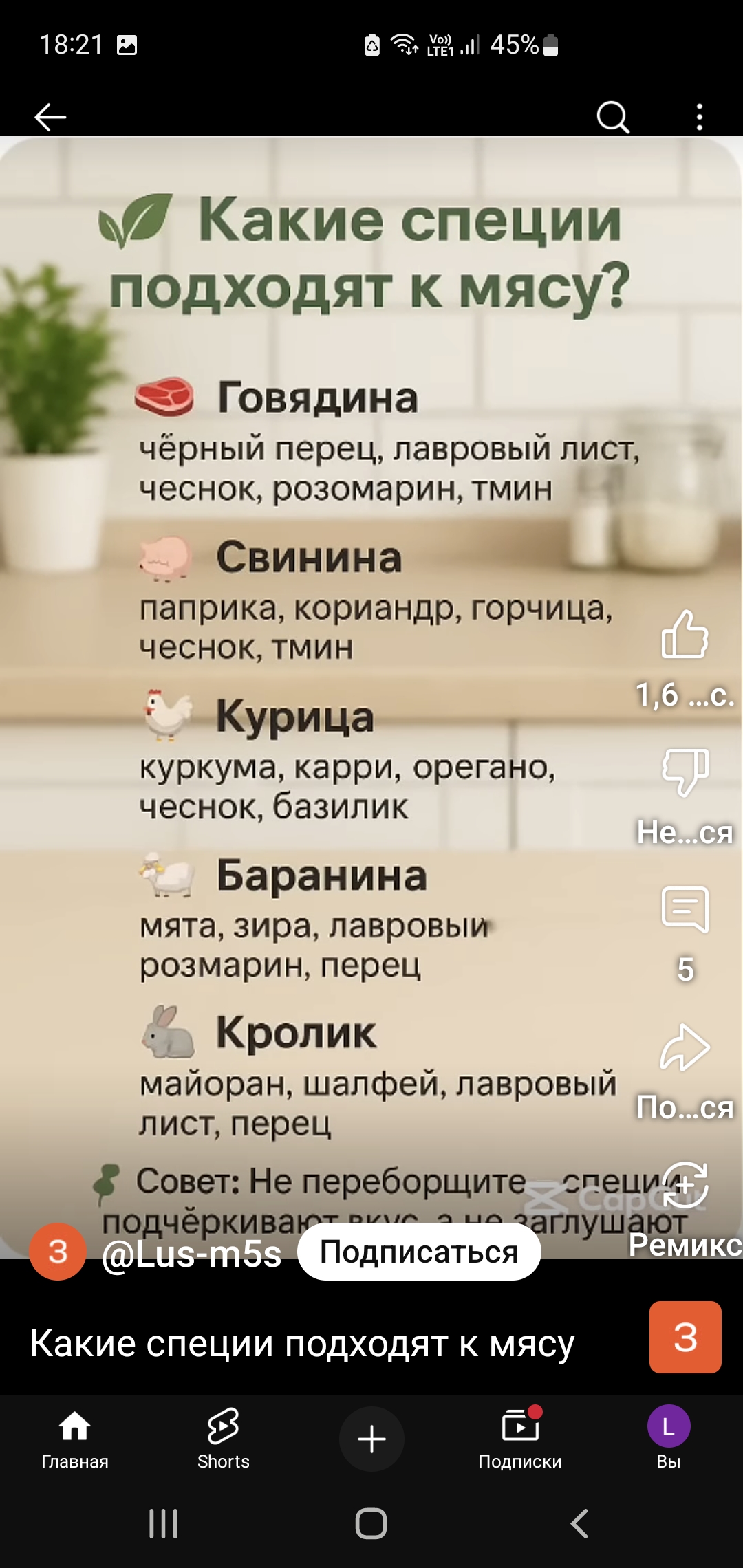Share this Short
The width and height of the screenshot is (743, 1568).
point(685,1047)
